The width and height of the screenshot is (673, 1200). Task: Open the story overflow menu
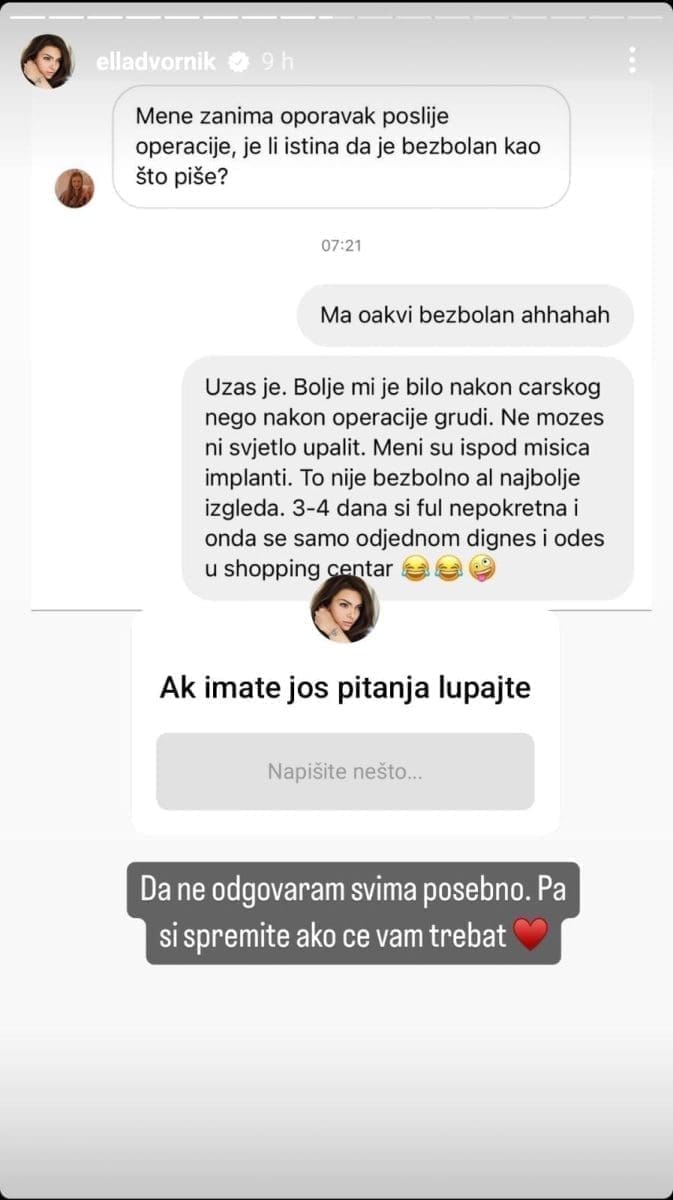click(632, 60)
